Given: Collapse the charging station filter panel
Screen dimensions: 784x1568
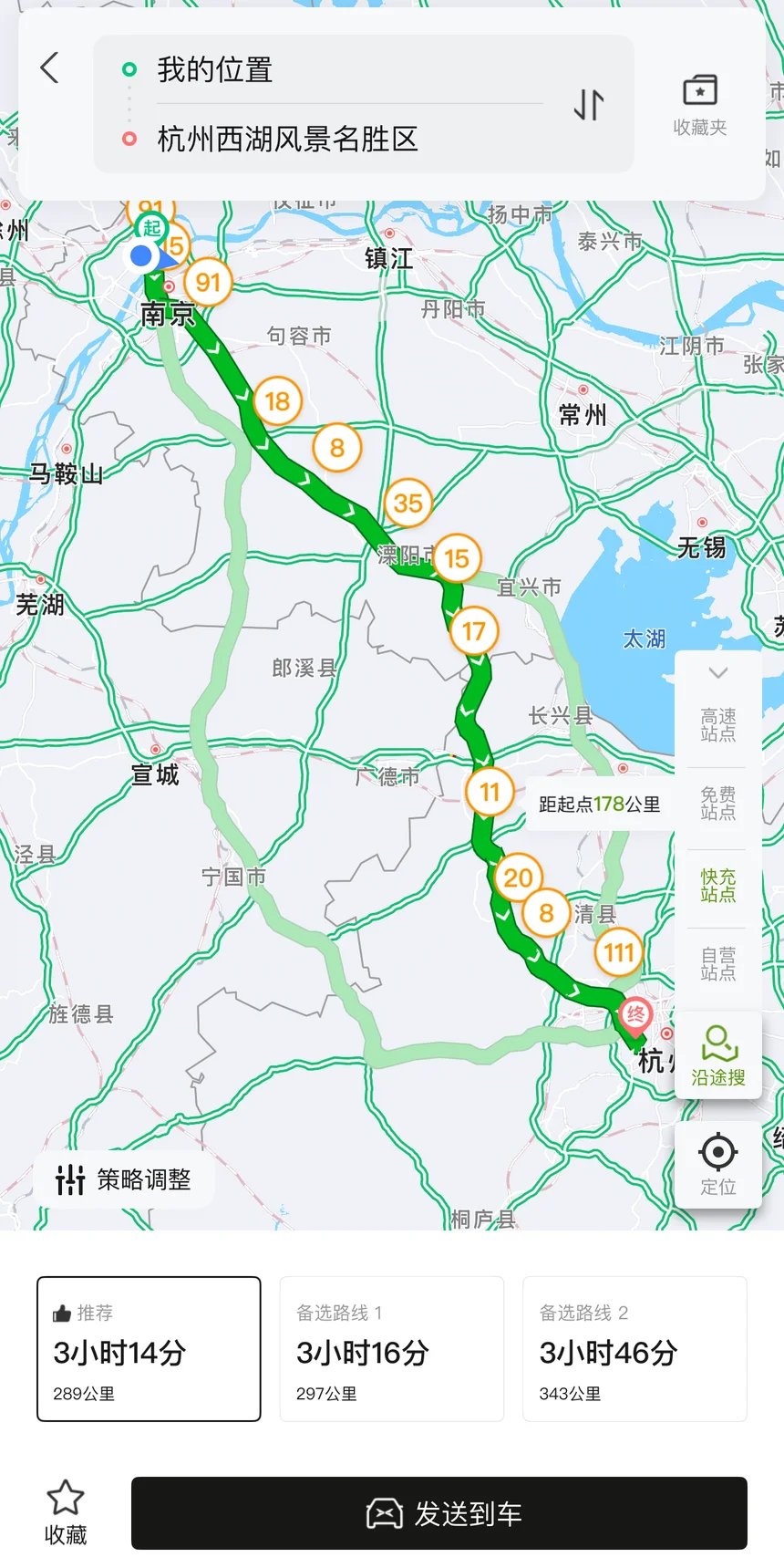Looking at the screenshot, I should (x=718, y=673).
